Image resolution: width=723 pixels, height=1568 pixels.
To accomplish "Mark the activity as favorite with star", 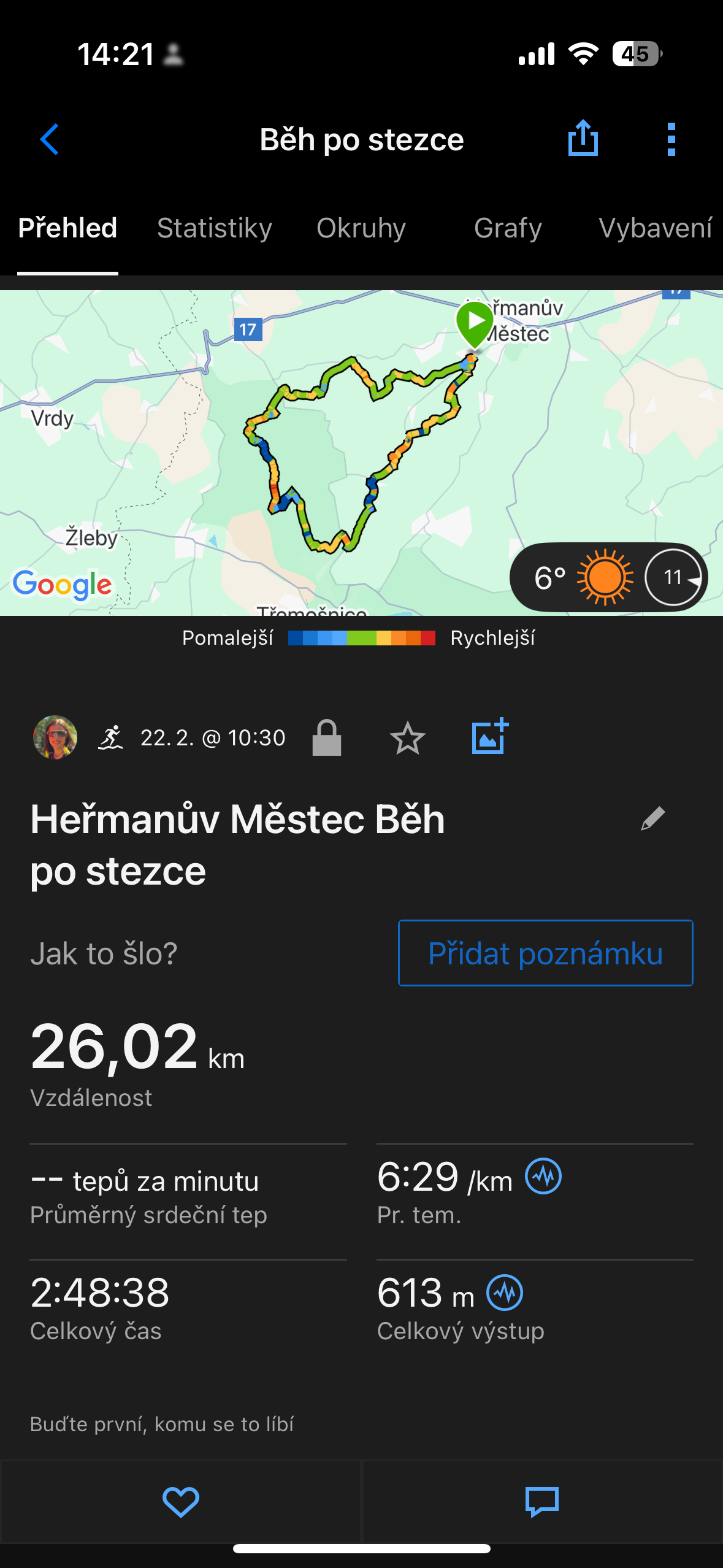I will 408,738.
